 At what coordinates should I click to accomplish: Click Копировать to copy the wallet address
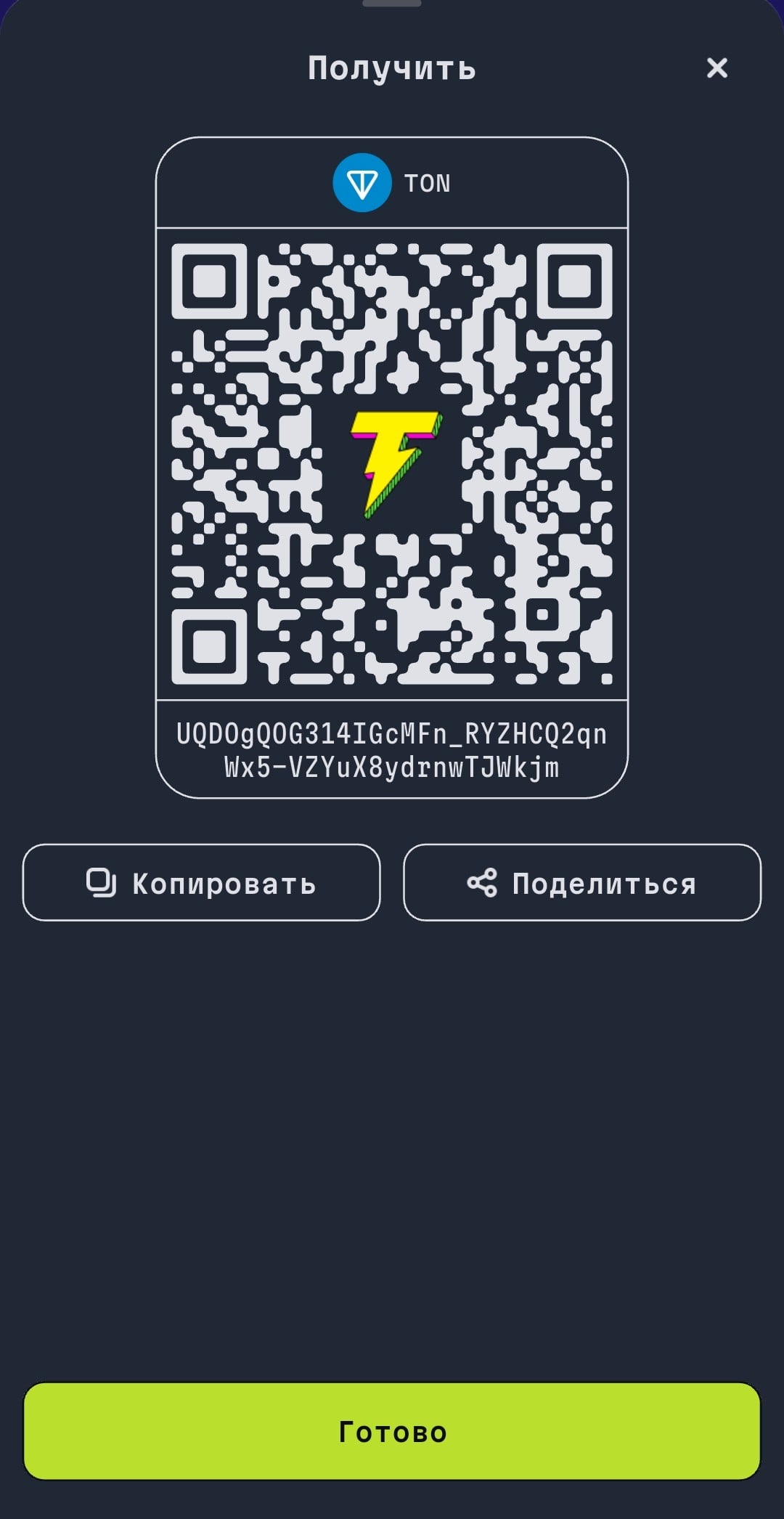click(202, 883)
